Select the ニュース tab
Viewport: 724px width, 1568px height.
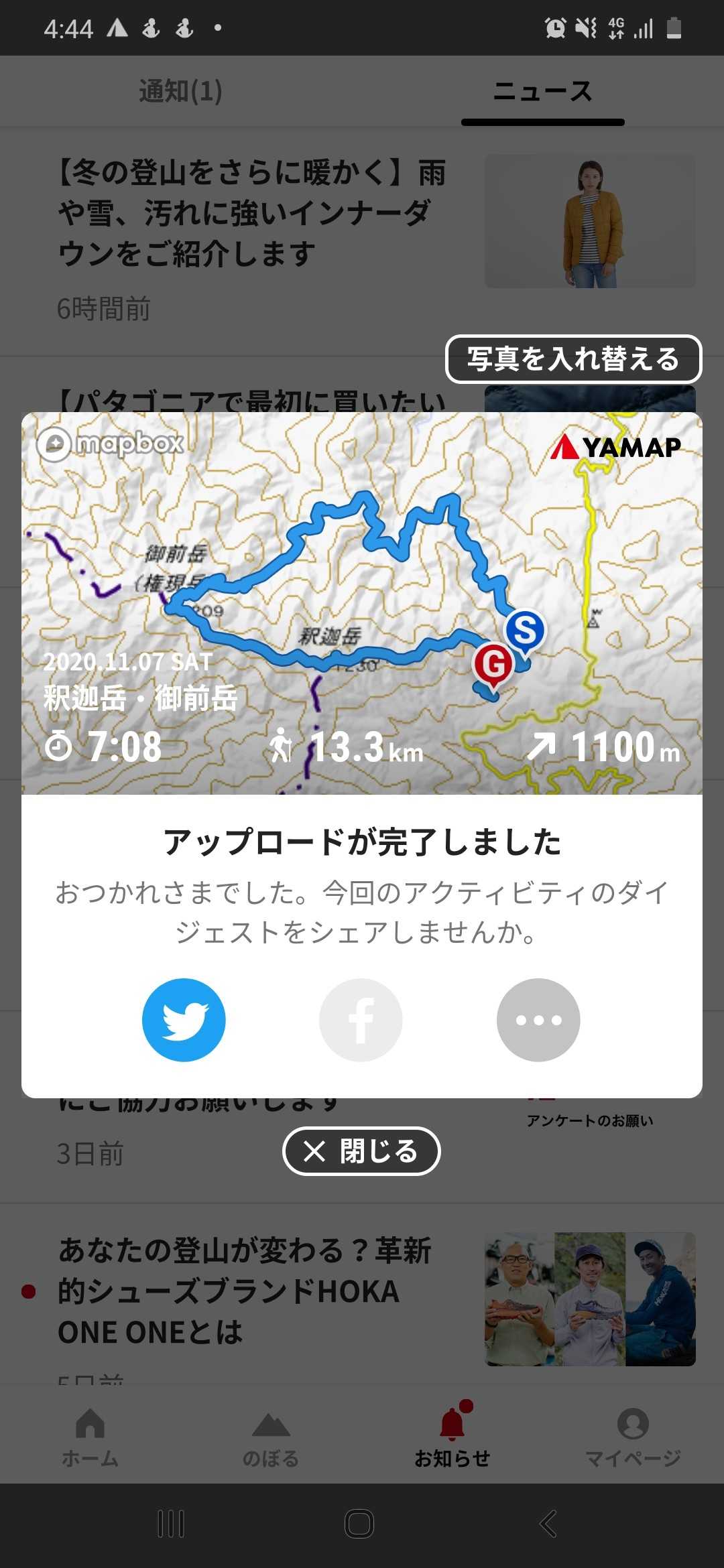pos(542,91)
